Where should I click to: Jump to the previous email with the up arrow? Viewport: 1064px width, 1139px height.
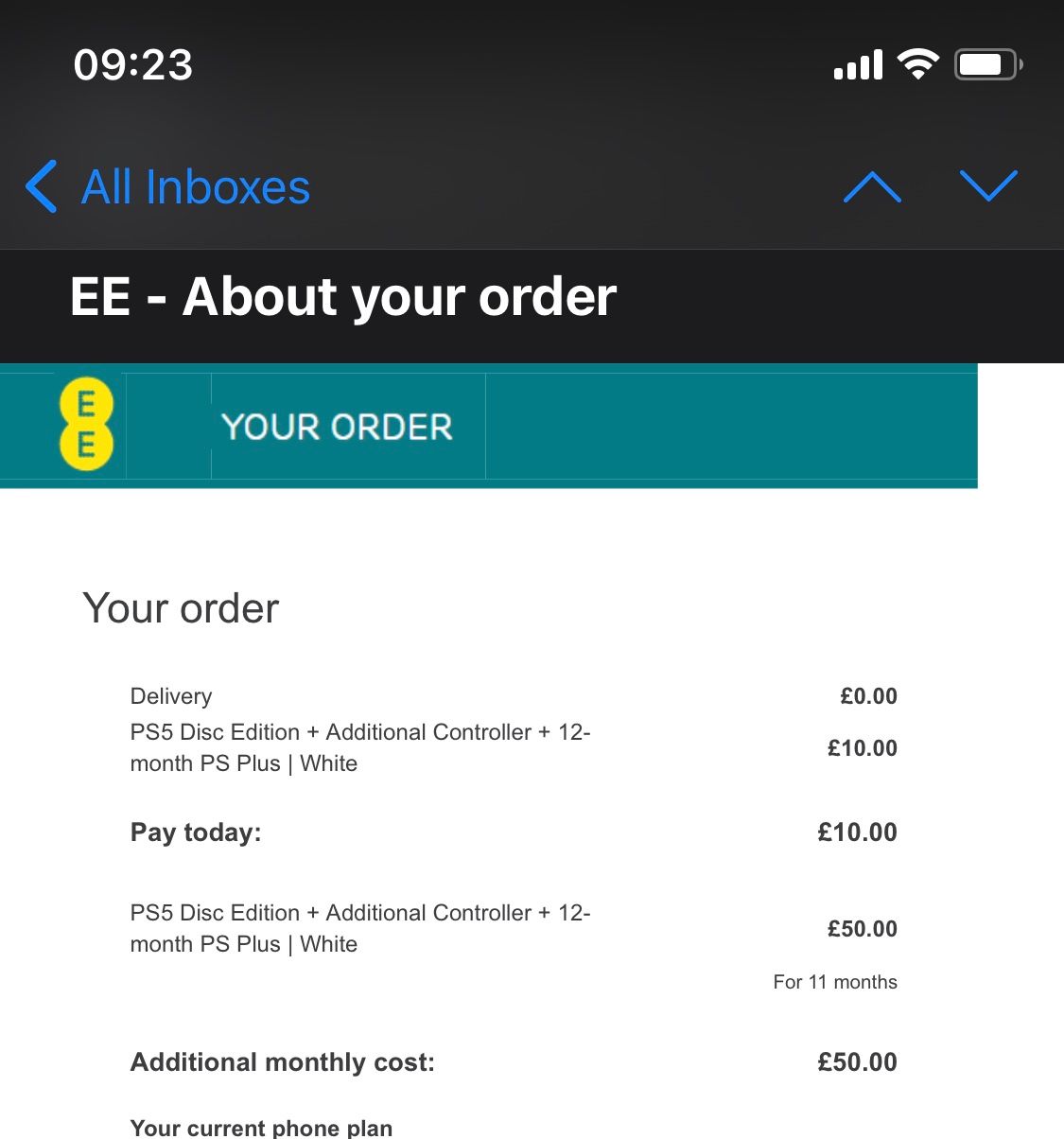[x=871, y=186]
